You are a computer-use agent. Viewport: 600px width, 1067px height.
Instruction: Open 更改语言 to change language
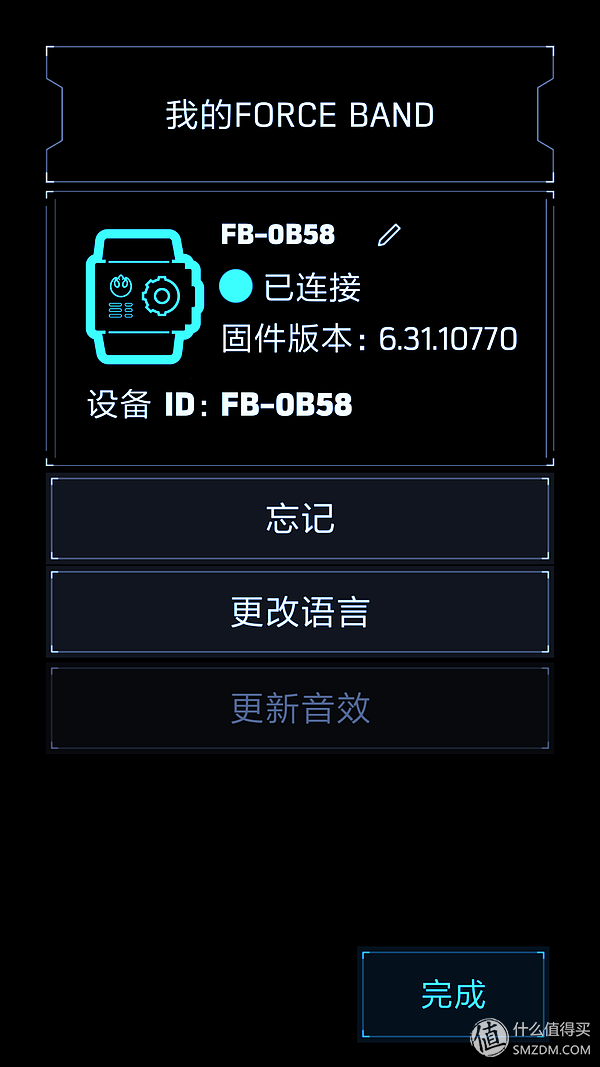300,612
